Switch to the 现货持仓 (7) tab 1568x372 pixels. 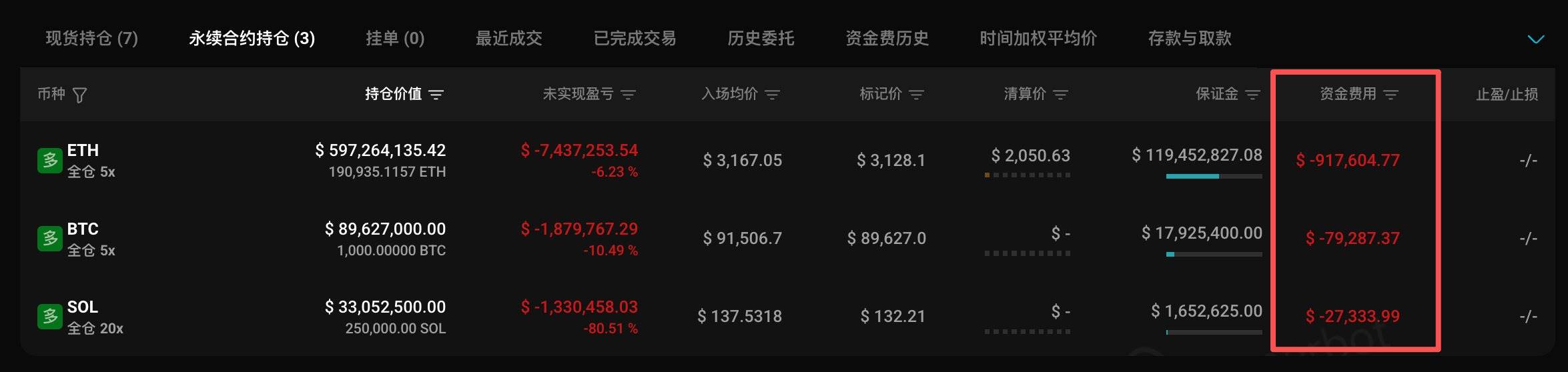(x=91, y=39)
